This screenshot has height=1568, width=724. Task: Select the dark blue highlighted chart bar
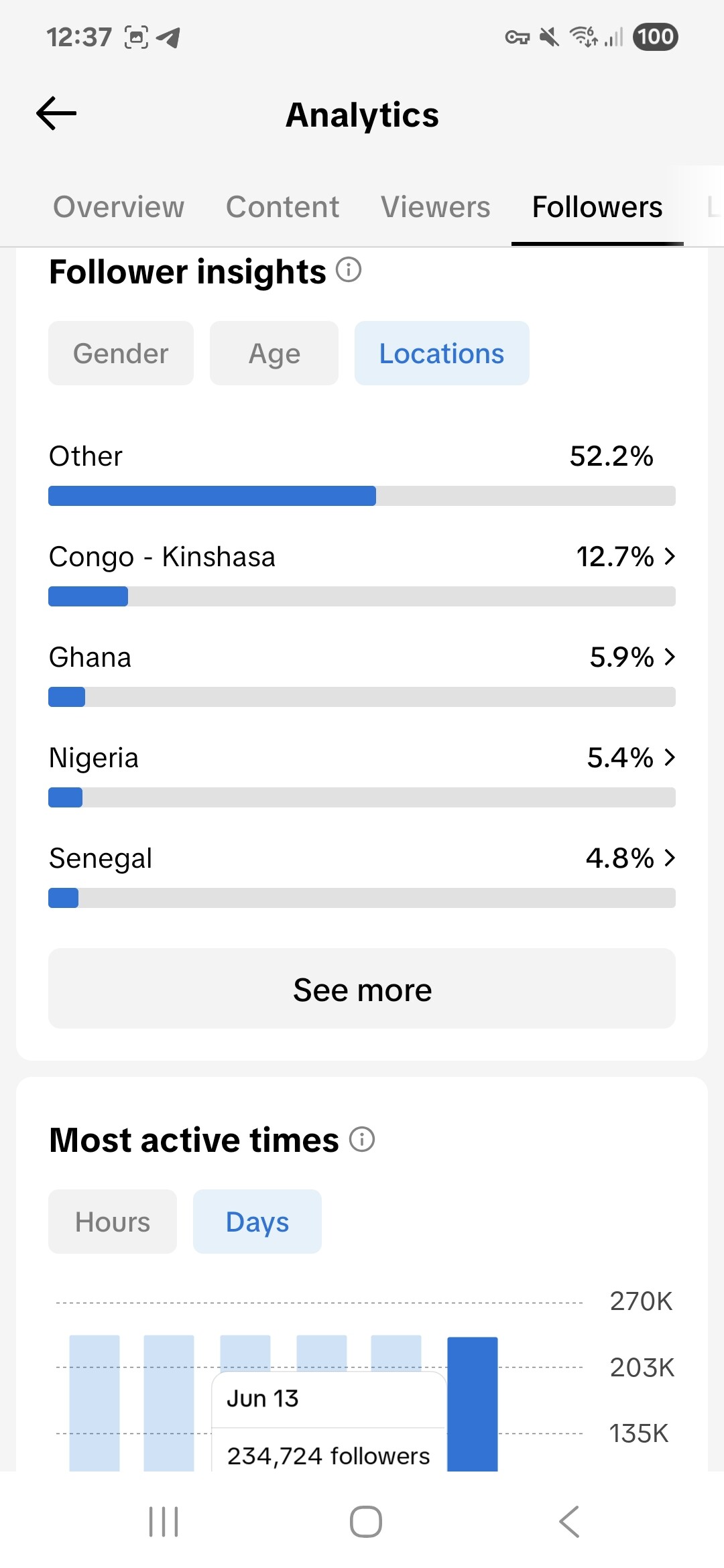(473, 1404)
